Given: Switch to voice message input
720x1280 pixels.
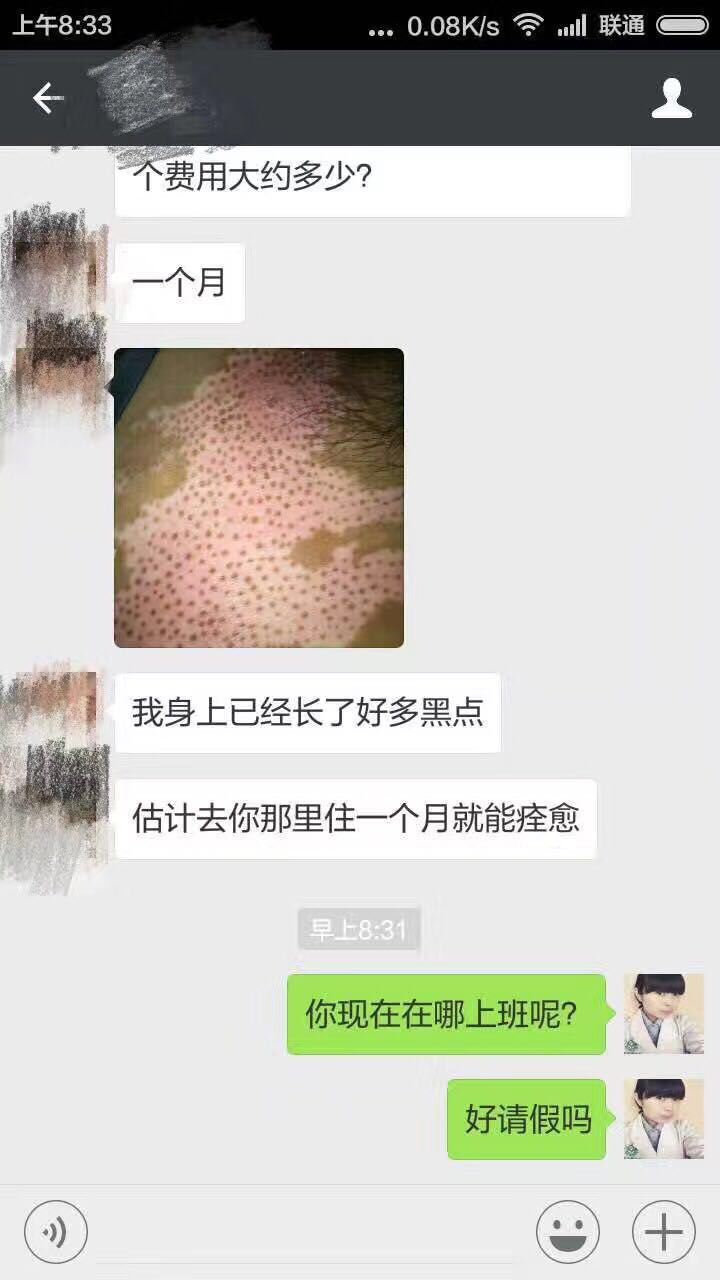Looking at the screenshot, I should (56, 1232).
